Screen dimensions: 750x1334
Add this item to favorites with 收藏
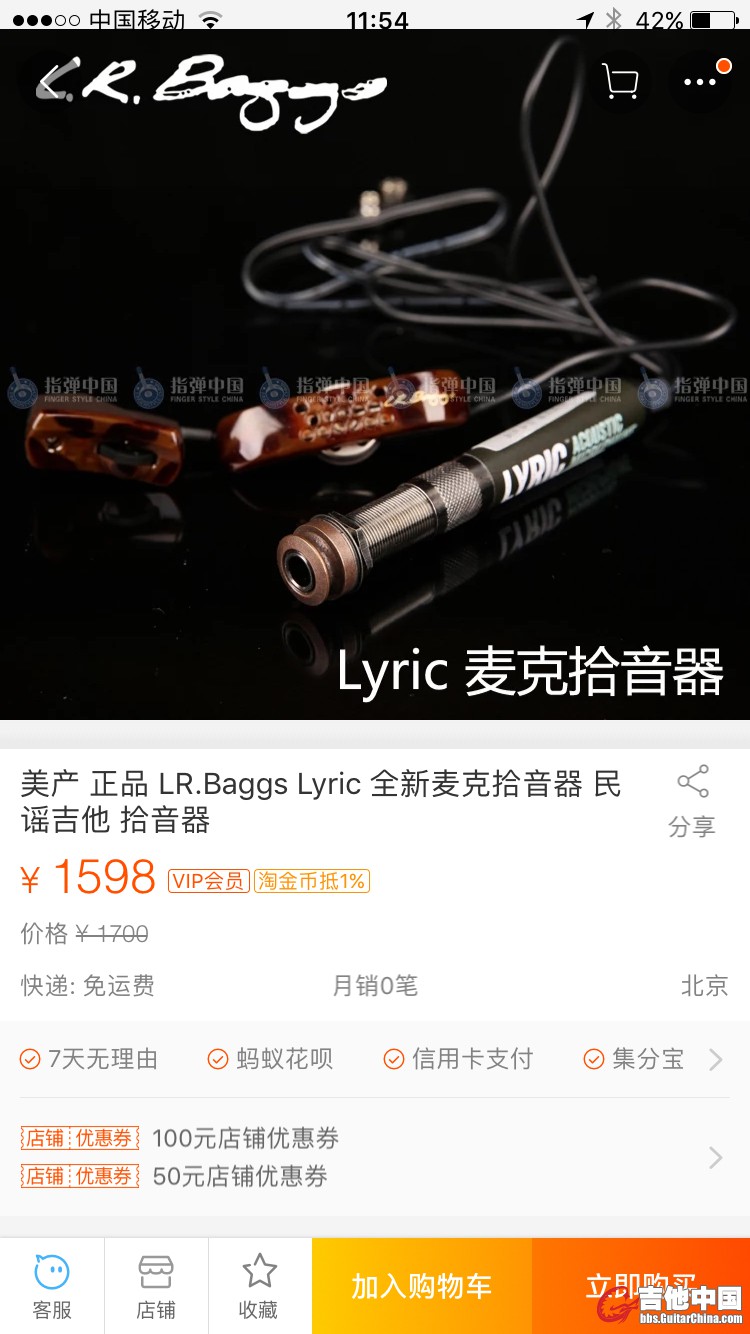click(259, 1286)
